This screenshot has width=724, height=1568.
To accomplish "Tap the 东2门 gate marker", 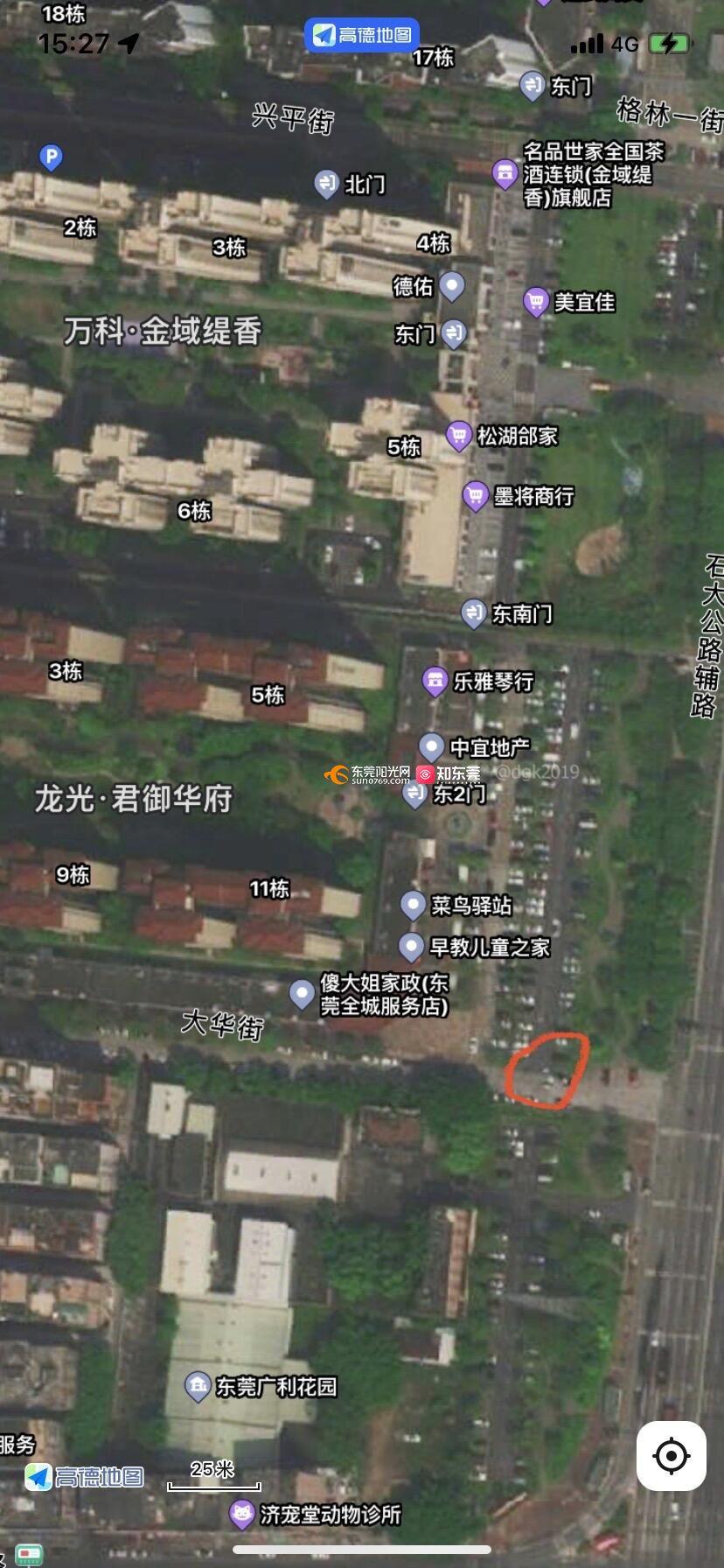I will tap(414, 794).
